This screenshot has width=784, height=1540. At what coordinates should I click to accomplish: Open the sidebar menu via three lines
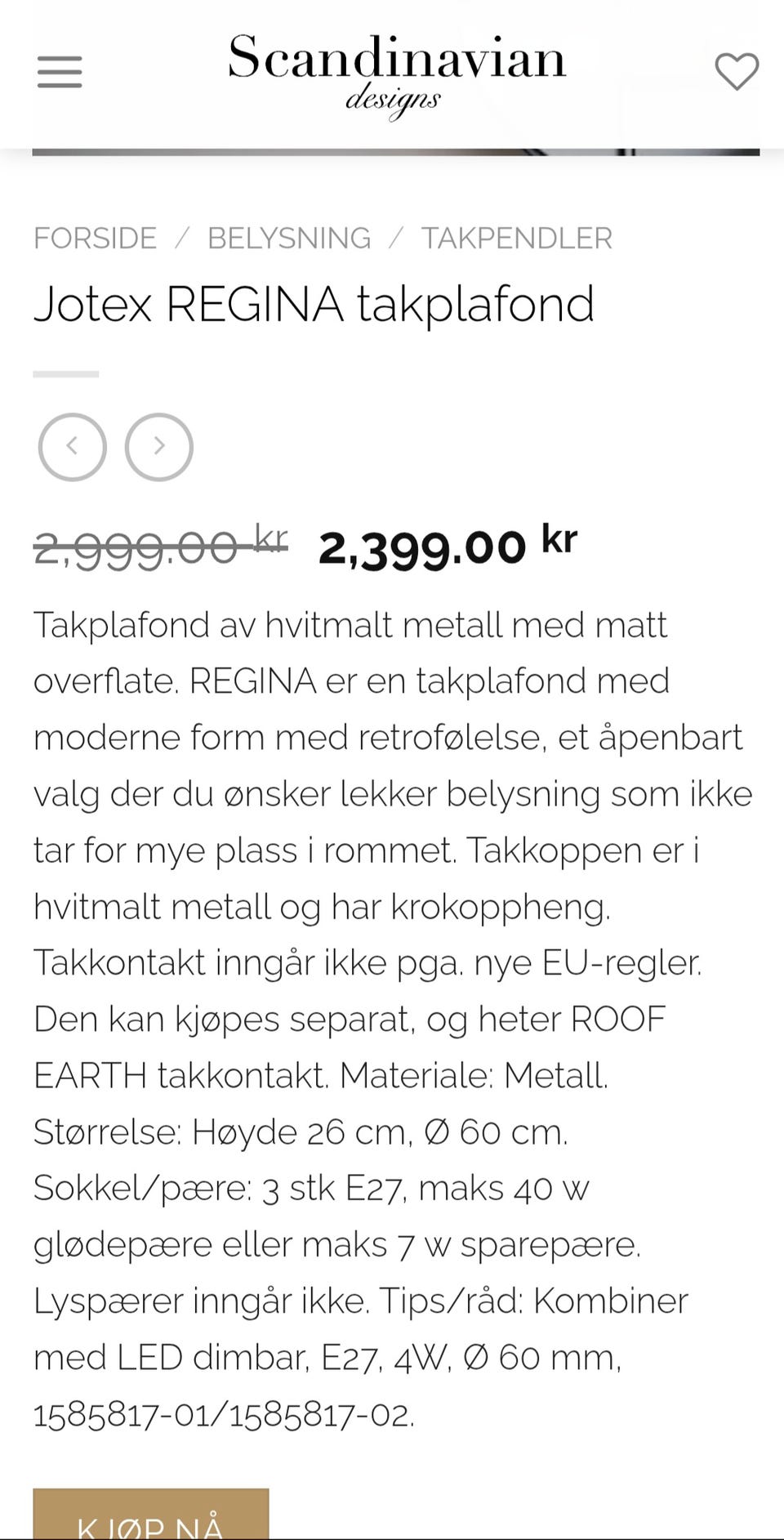59,72
